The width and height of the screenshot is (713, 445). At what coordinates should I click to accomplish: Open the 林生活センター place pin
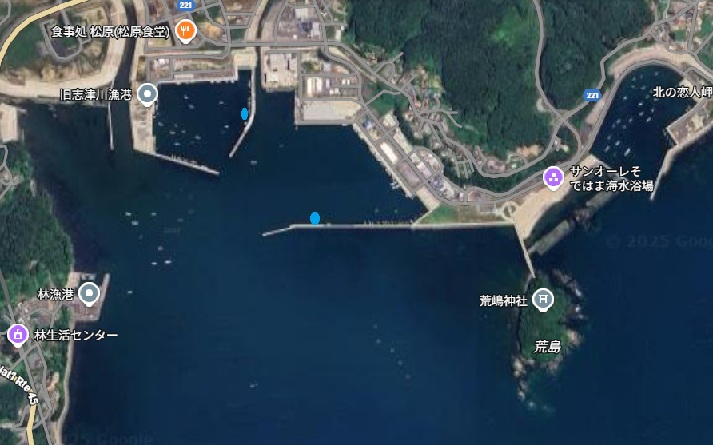pos(17,334)
